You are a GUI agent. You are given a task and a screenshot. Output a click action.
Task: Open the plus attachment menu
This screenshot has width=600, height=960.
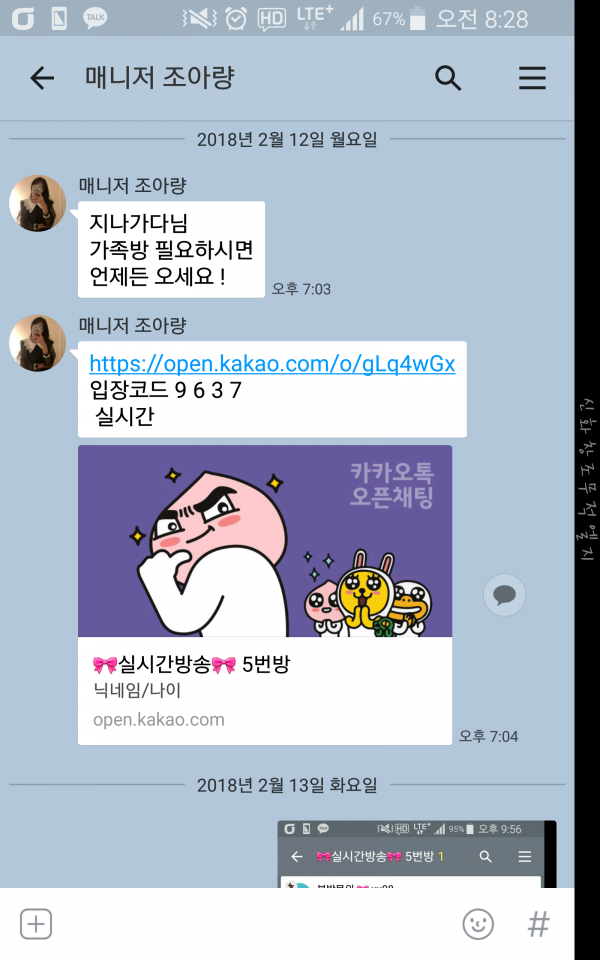tap(36, 924)
